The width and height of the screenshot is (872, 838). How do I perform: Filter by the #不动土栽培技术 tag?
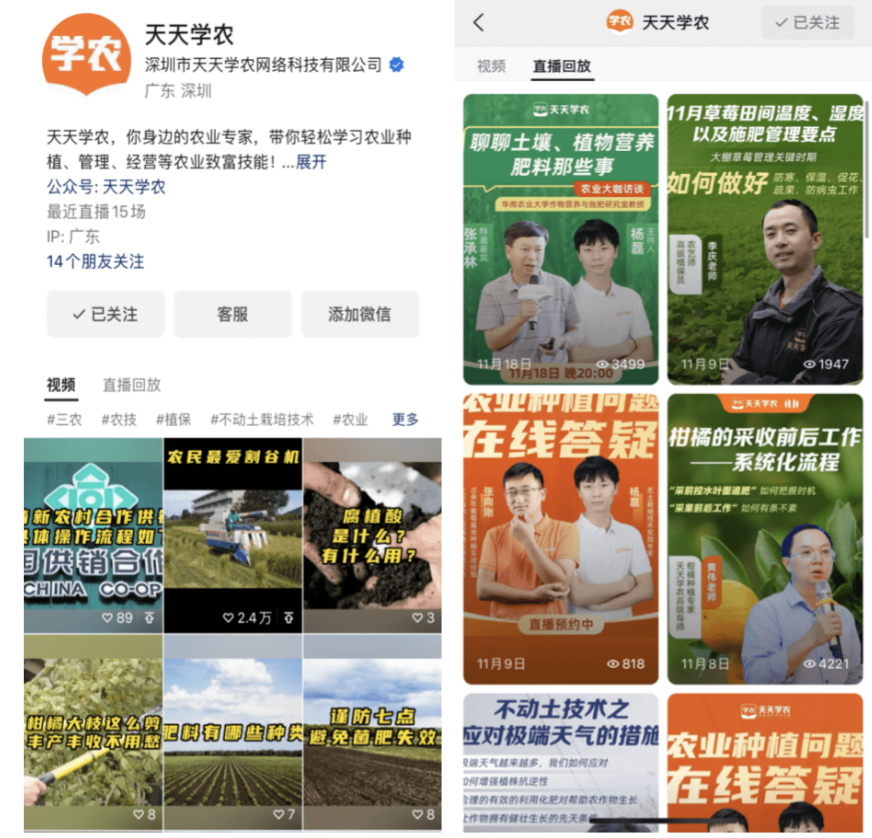261,419
